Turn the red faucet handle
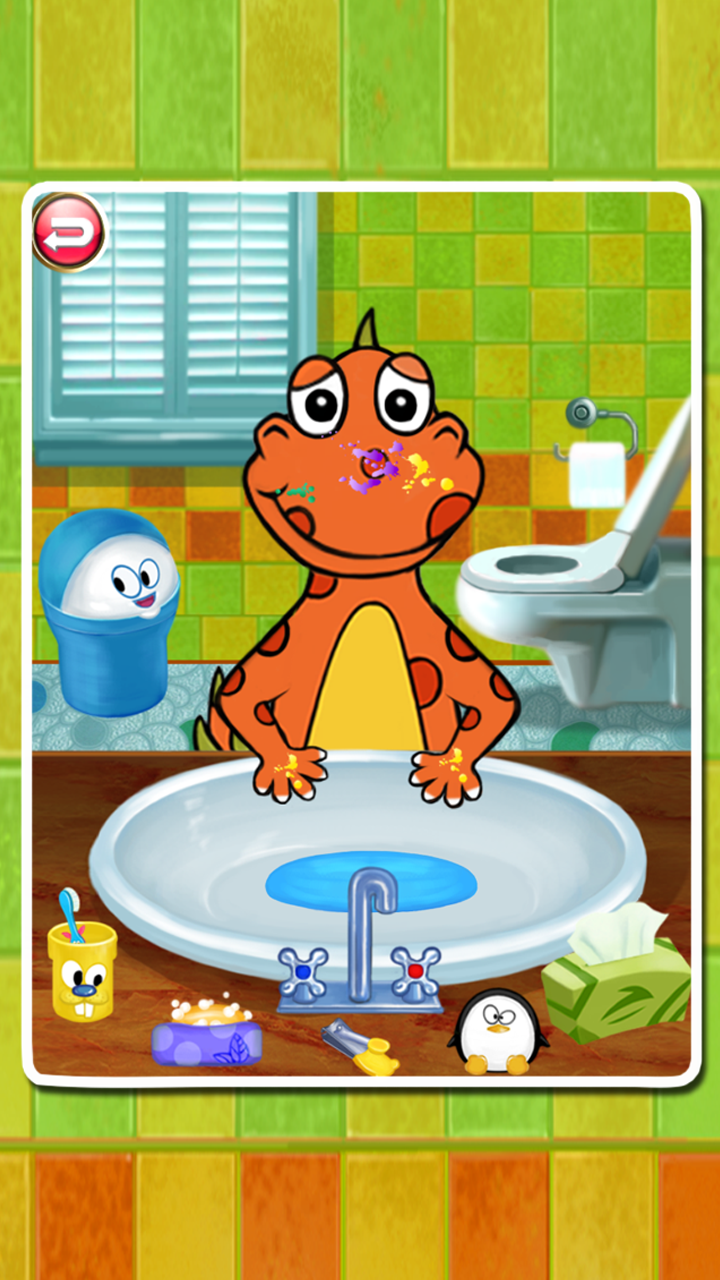This screenshot has width=720, height=1280. [x=416, y=971]
